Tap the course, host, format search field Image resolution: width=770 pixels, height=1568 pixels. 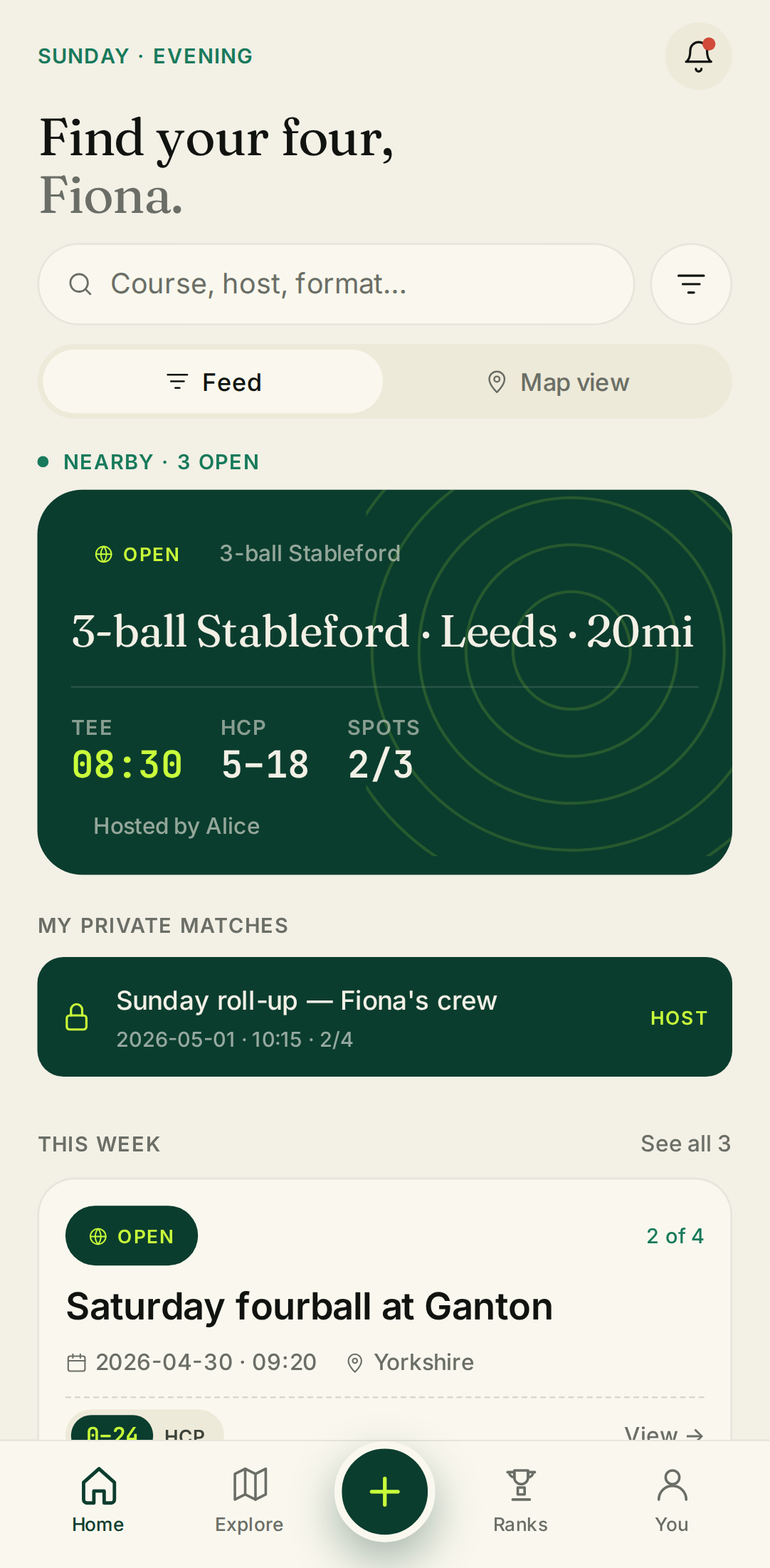click(336, 284)
